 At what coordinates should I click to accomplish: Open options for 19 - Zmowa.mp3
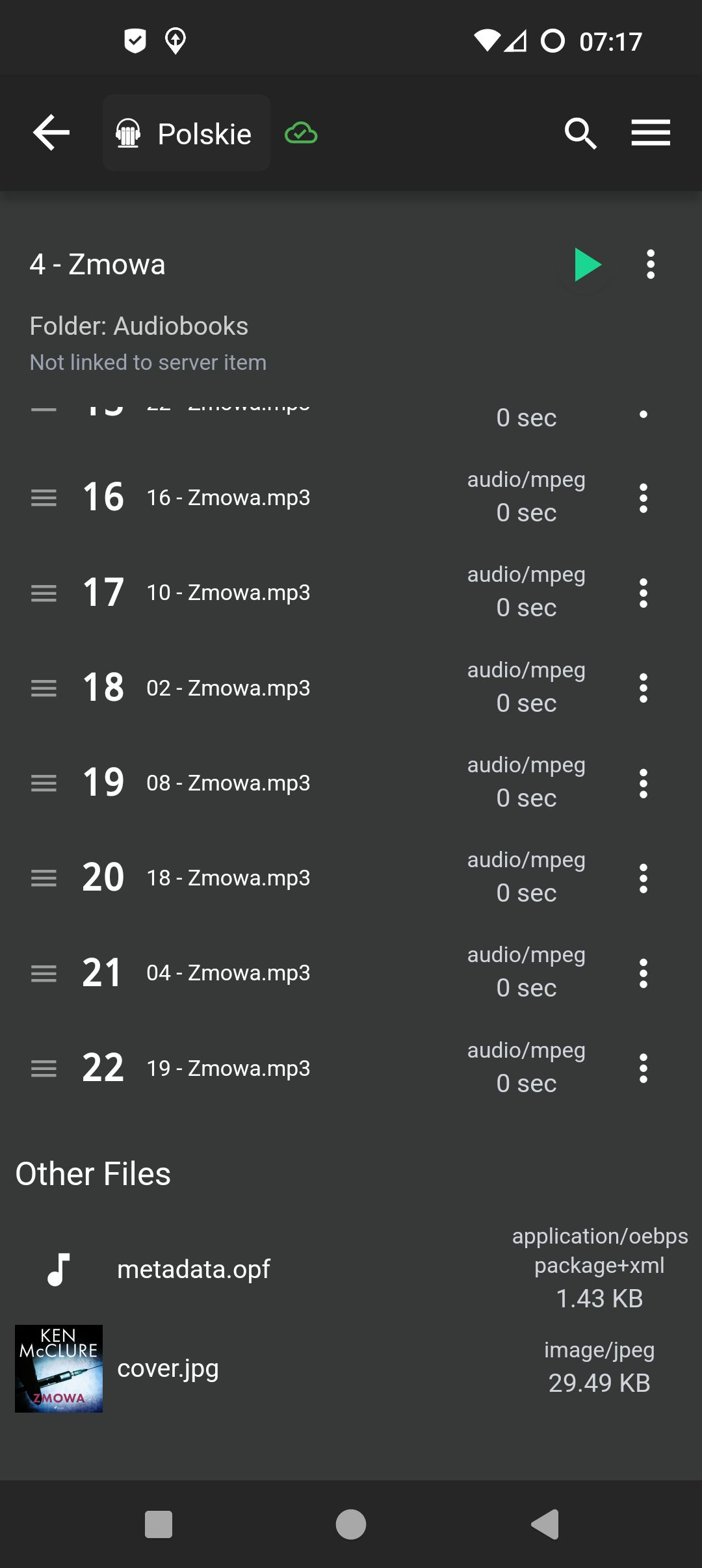click(643, 1068)
